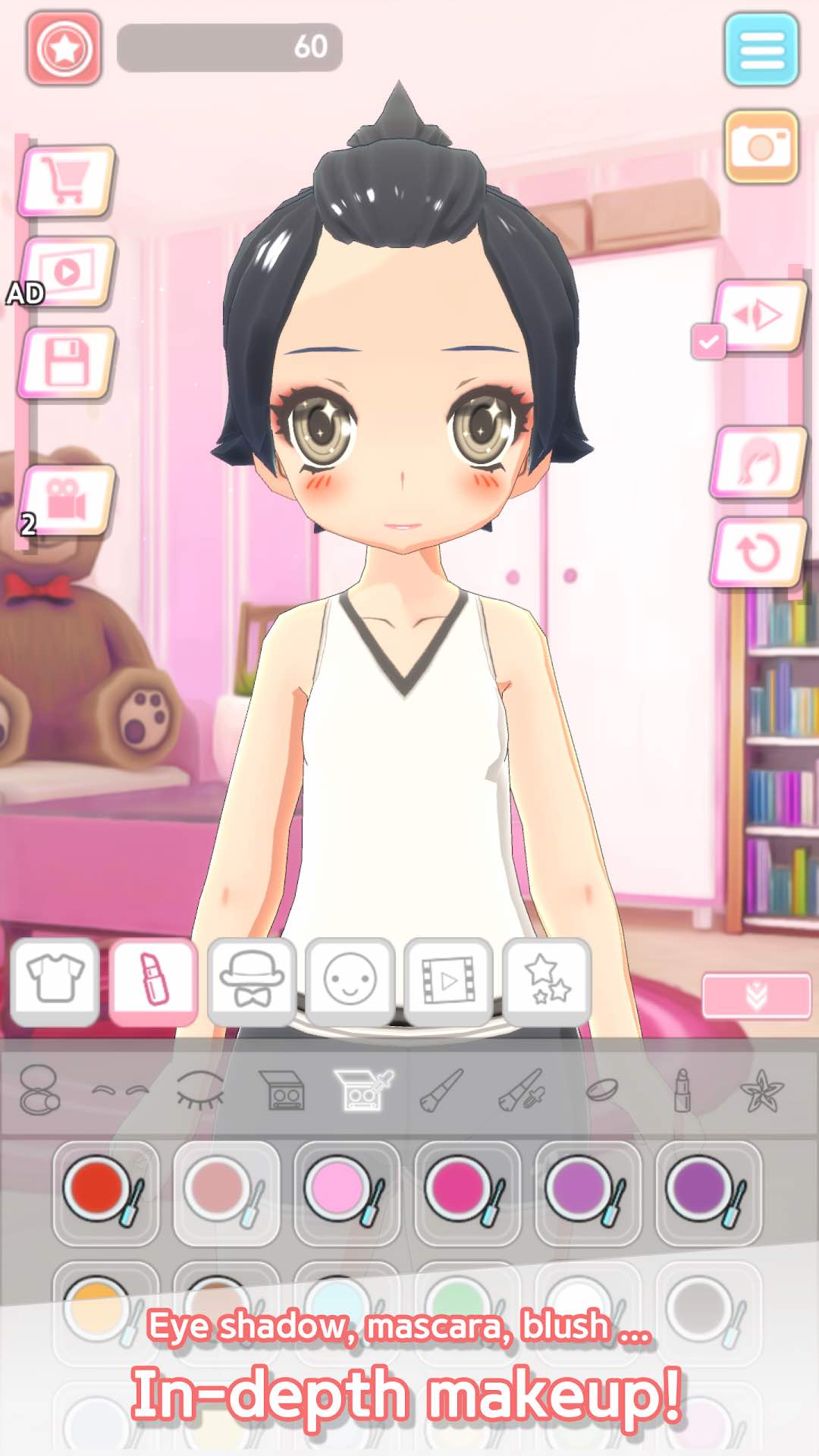Open the video camera recording option
819x1456 pixels.
(x=67, y=500)
